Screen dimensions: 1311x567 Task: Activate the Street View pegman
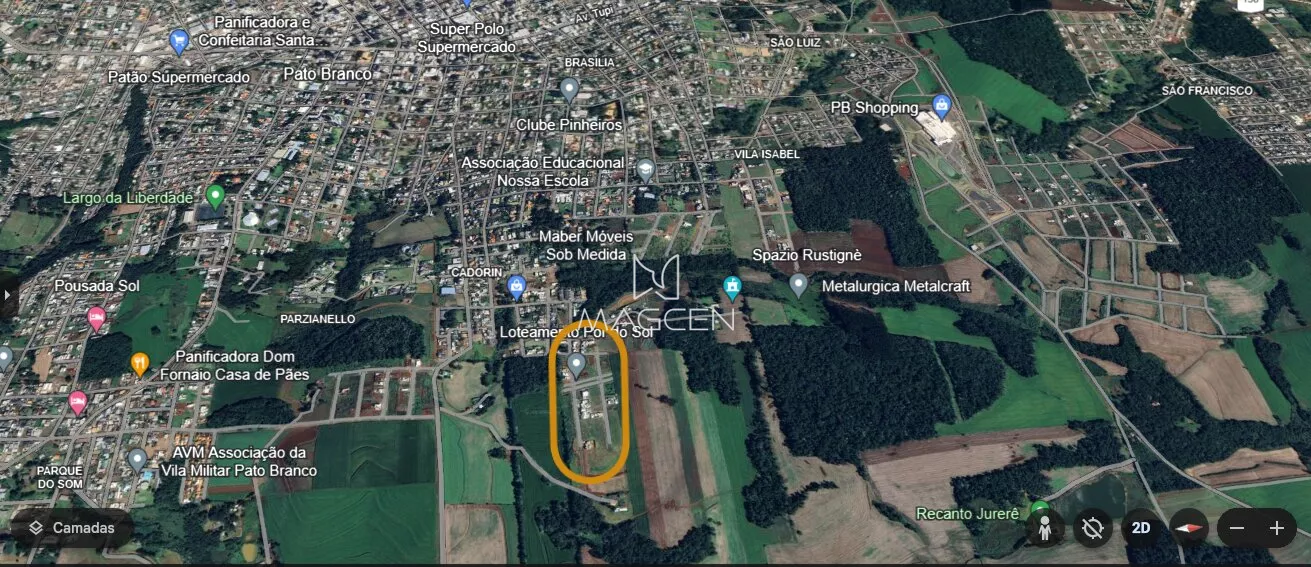pyautogui.click(x=1044, y=528)
